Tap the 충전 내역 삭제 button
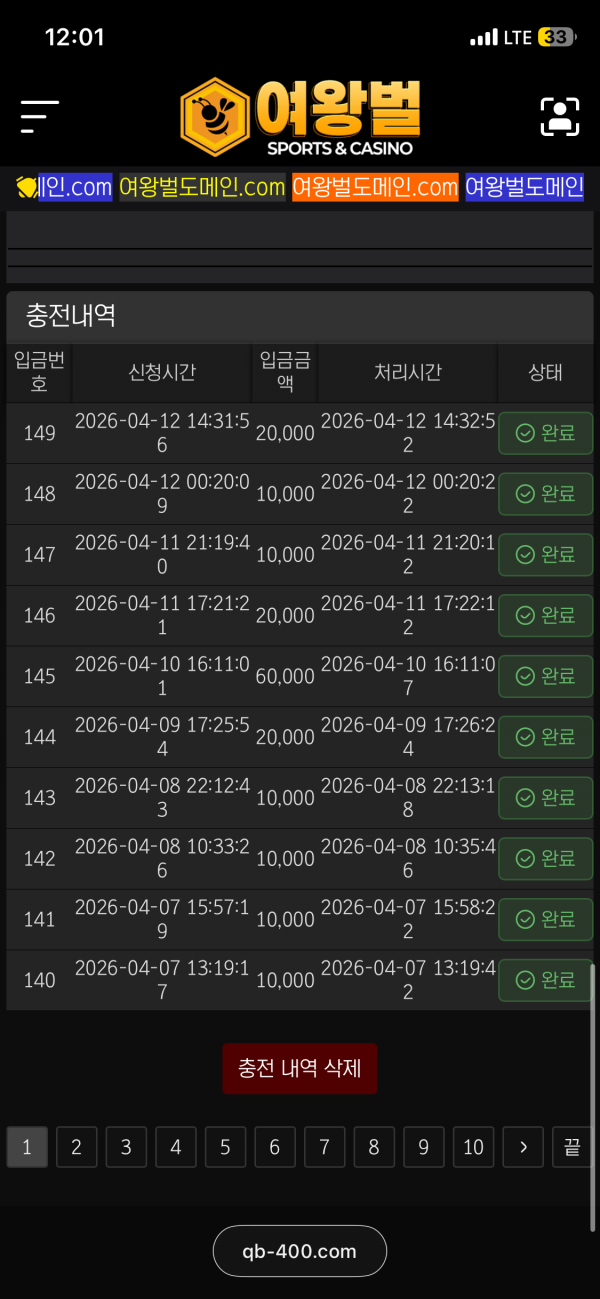 300,1068
